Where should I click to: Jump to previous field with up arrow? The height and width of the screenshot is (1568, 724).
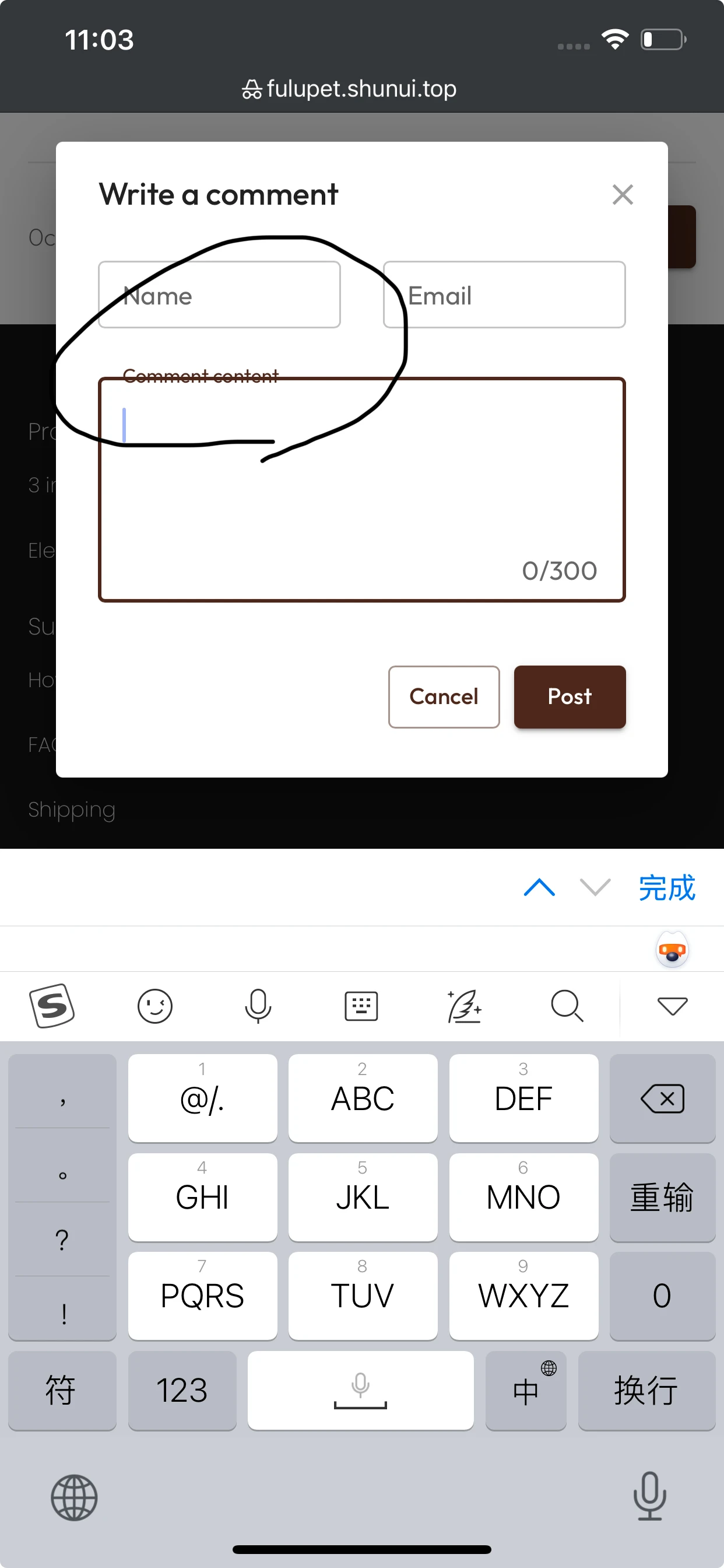tap(539, 887)
